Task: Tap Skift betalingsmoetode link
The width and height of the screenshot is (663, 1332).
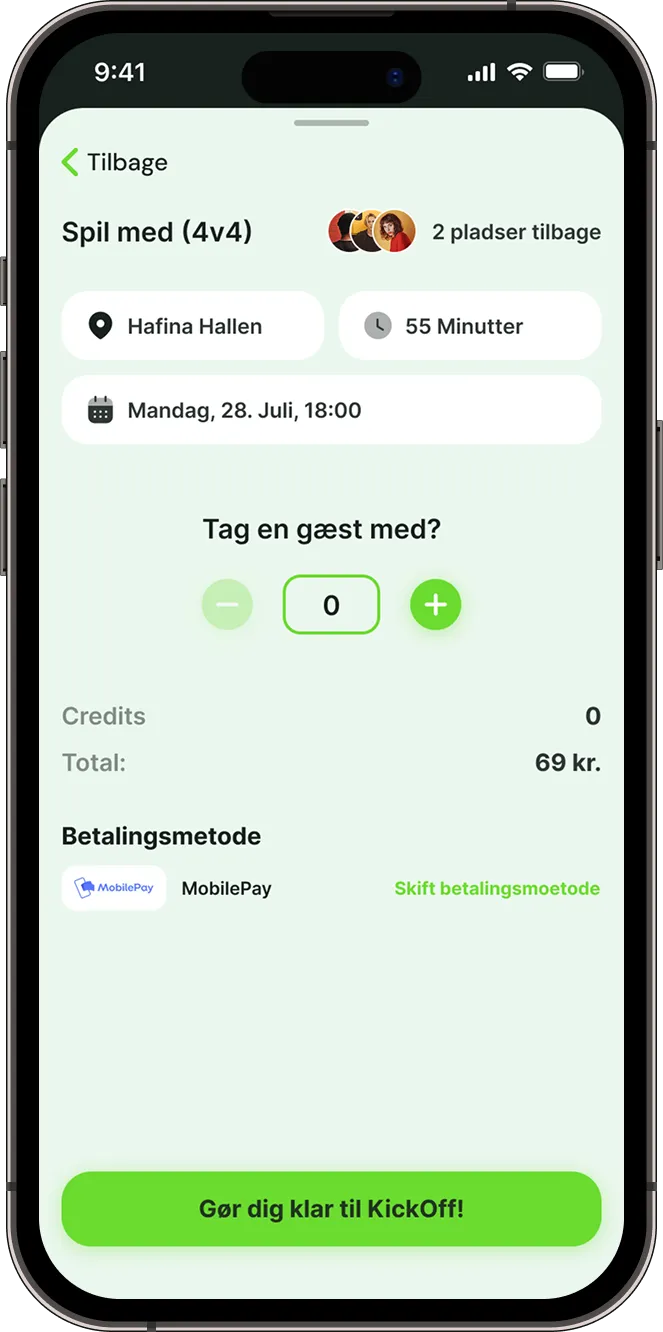Action: (497, 889)
